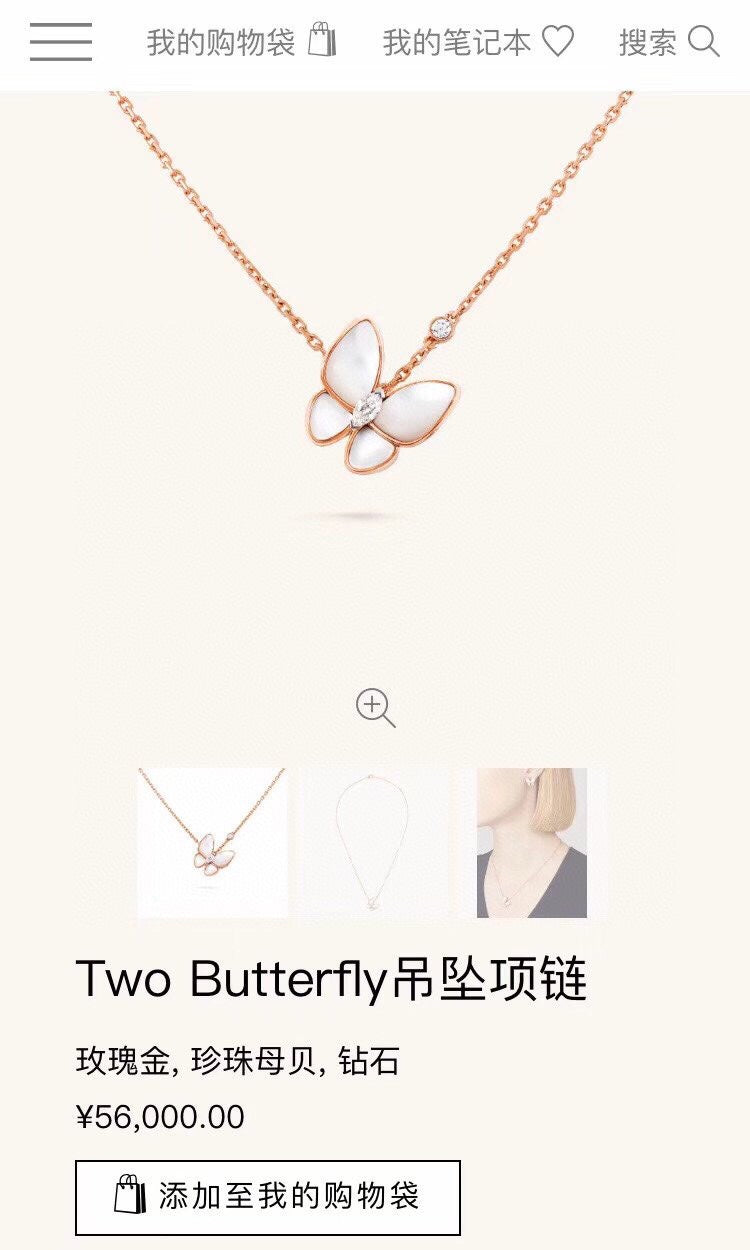Select the model wearing necklace thumbnail
The height and width of the screenshot is (1250, 750).
[x=531, y=842]
